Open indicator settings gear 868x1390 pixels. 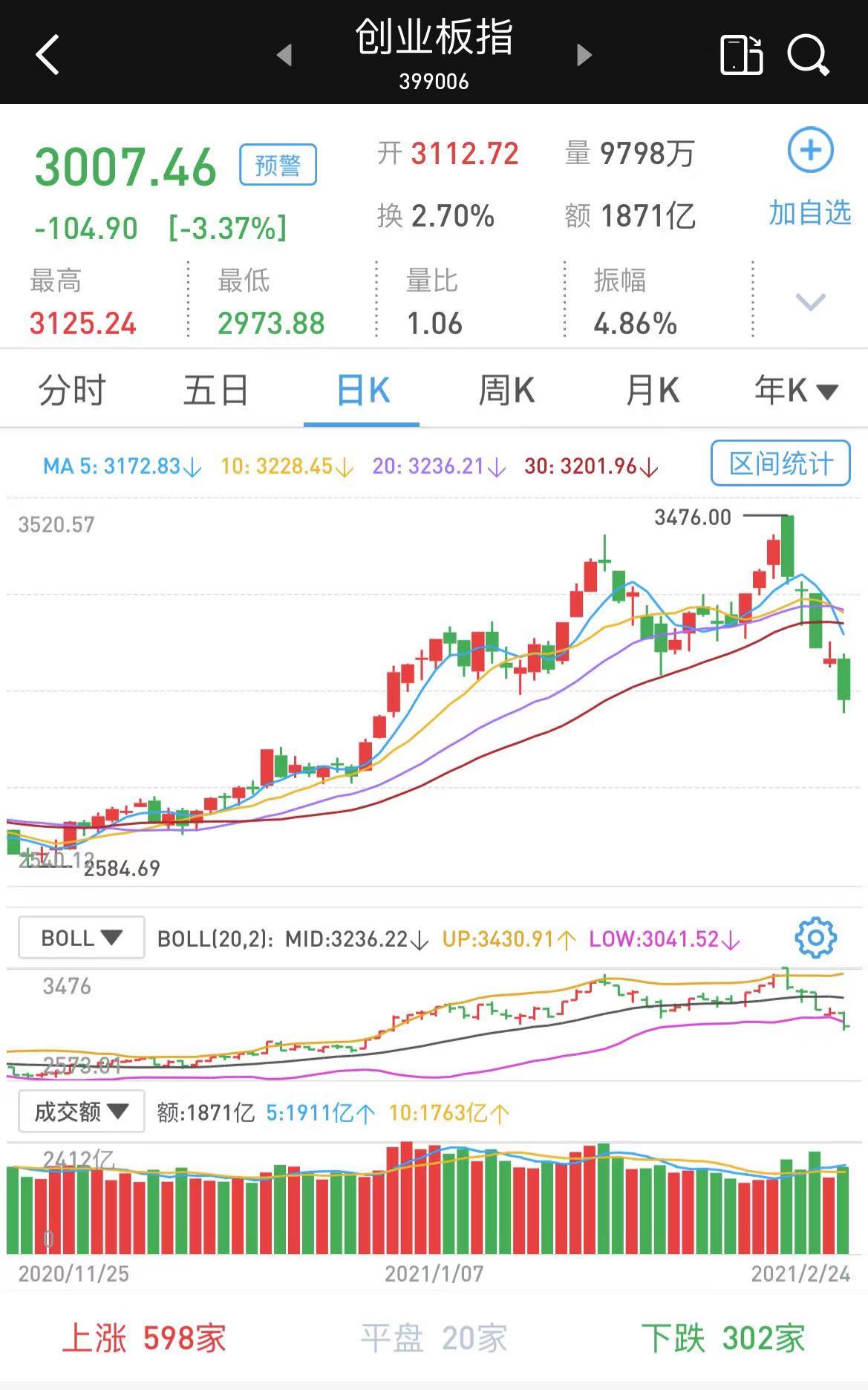click(x=815, y=938)
